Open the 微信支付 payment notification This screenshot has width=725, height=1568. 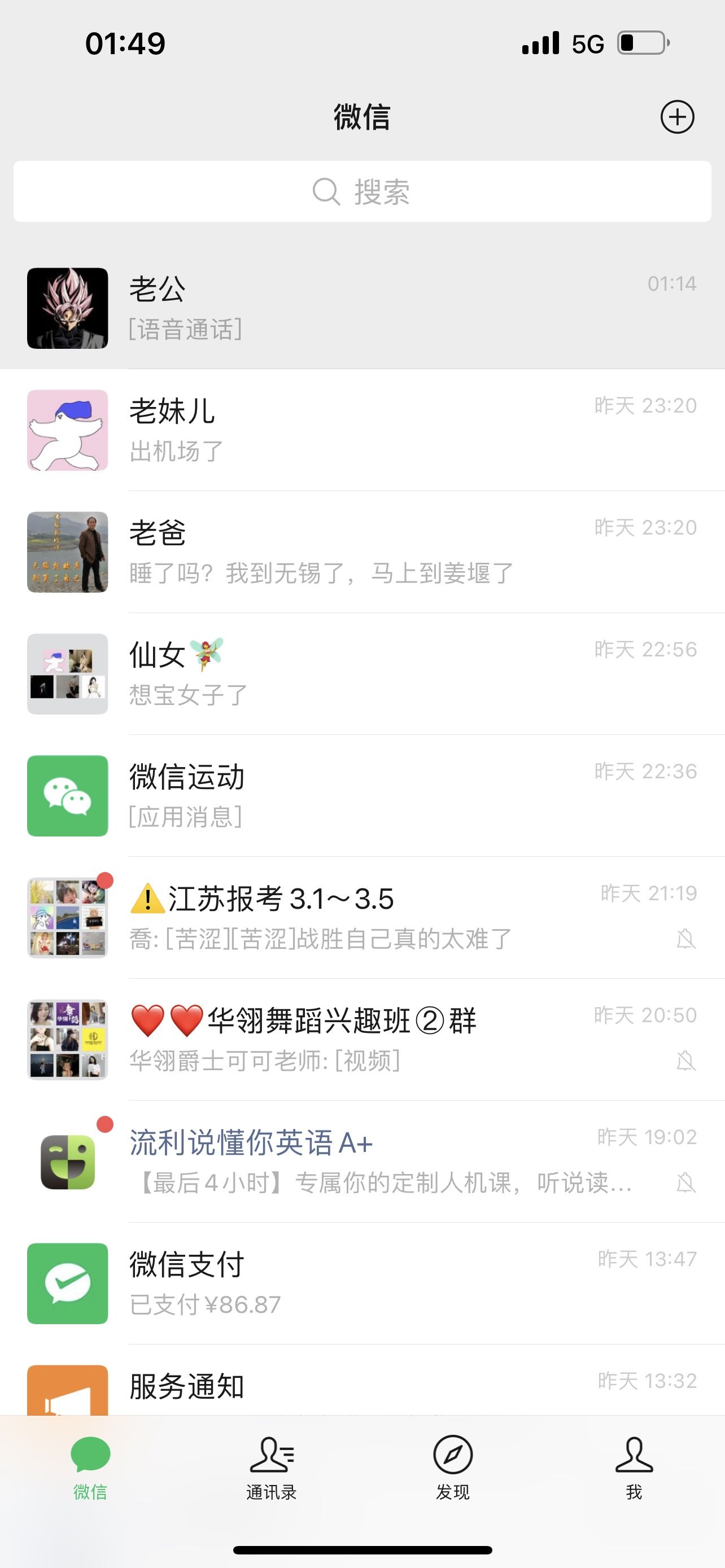[362, 1283]
